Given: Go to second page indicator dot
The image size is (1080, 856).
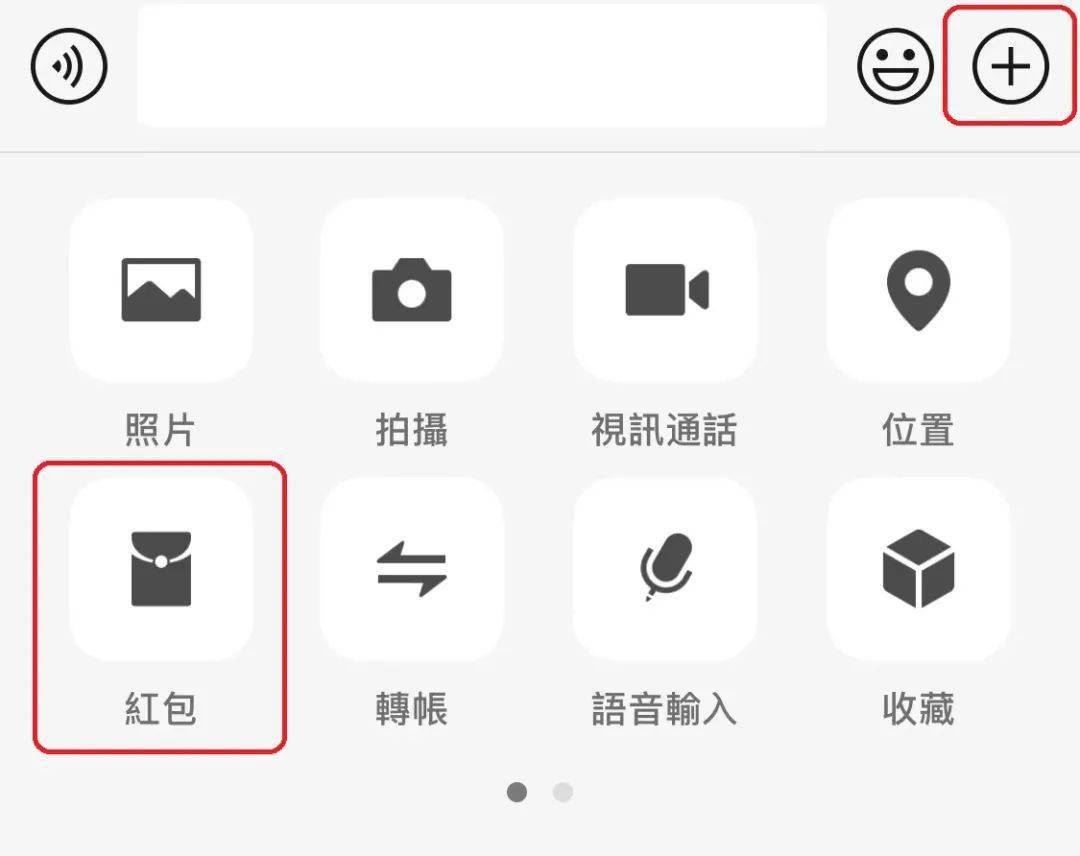Looking at the screenshot, I should (563, 793).
